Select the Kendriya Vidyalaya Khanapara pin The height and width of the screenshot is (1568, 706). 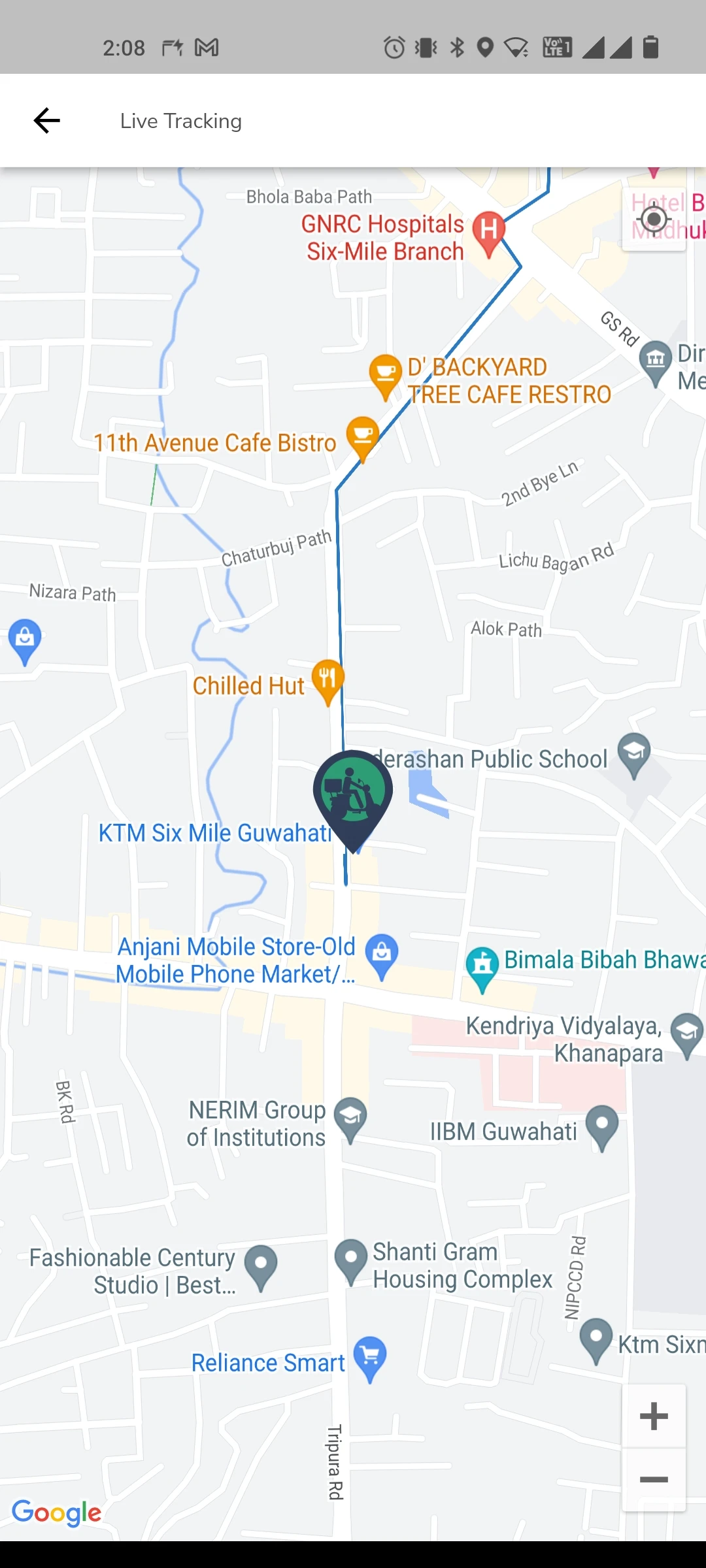[687, 1032]
